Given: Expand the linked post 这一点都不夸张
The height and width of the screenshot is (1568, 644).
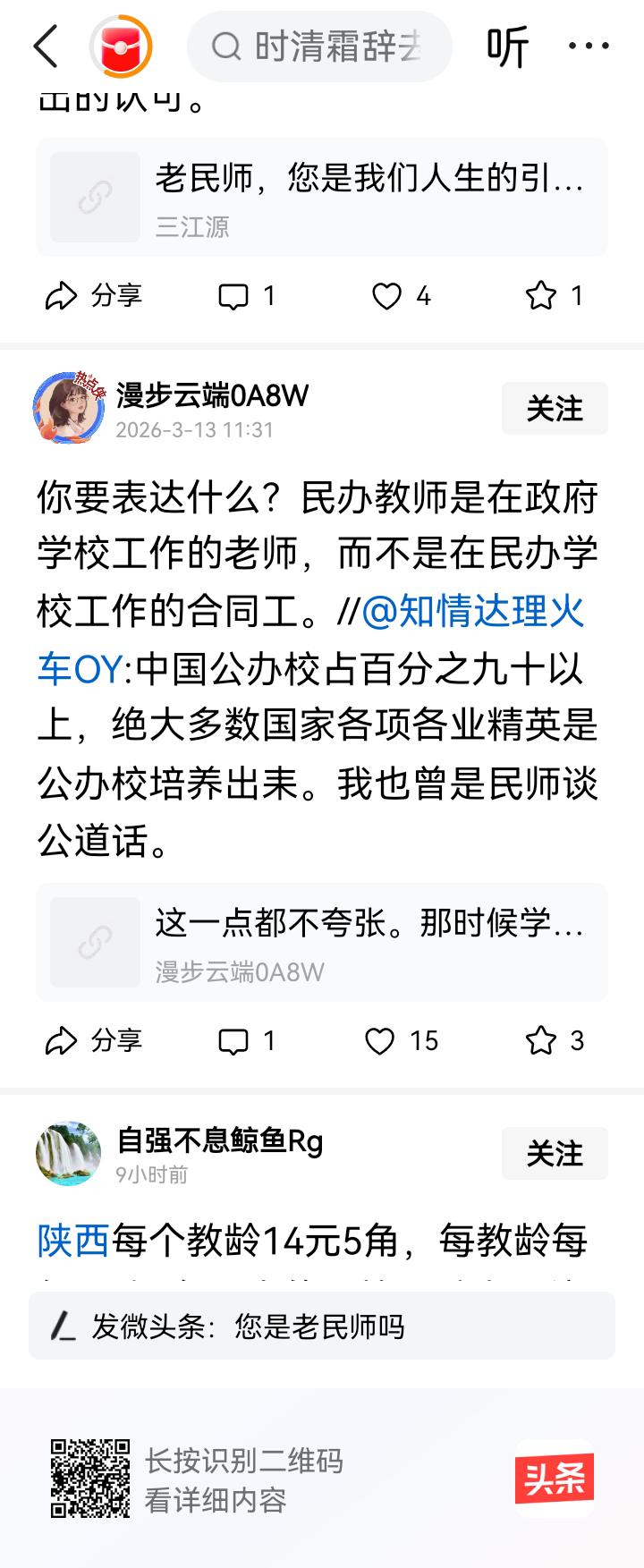Looking at the screenshot, I should [x=322, y=942].
